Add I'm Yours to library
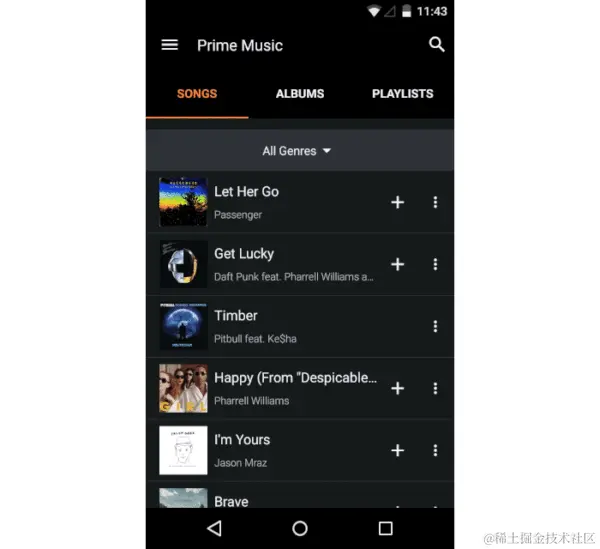600x549 pixels. [397, 450]
